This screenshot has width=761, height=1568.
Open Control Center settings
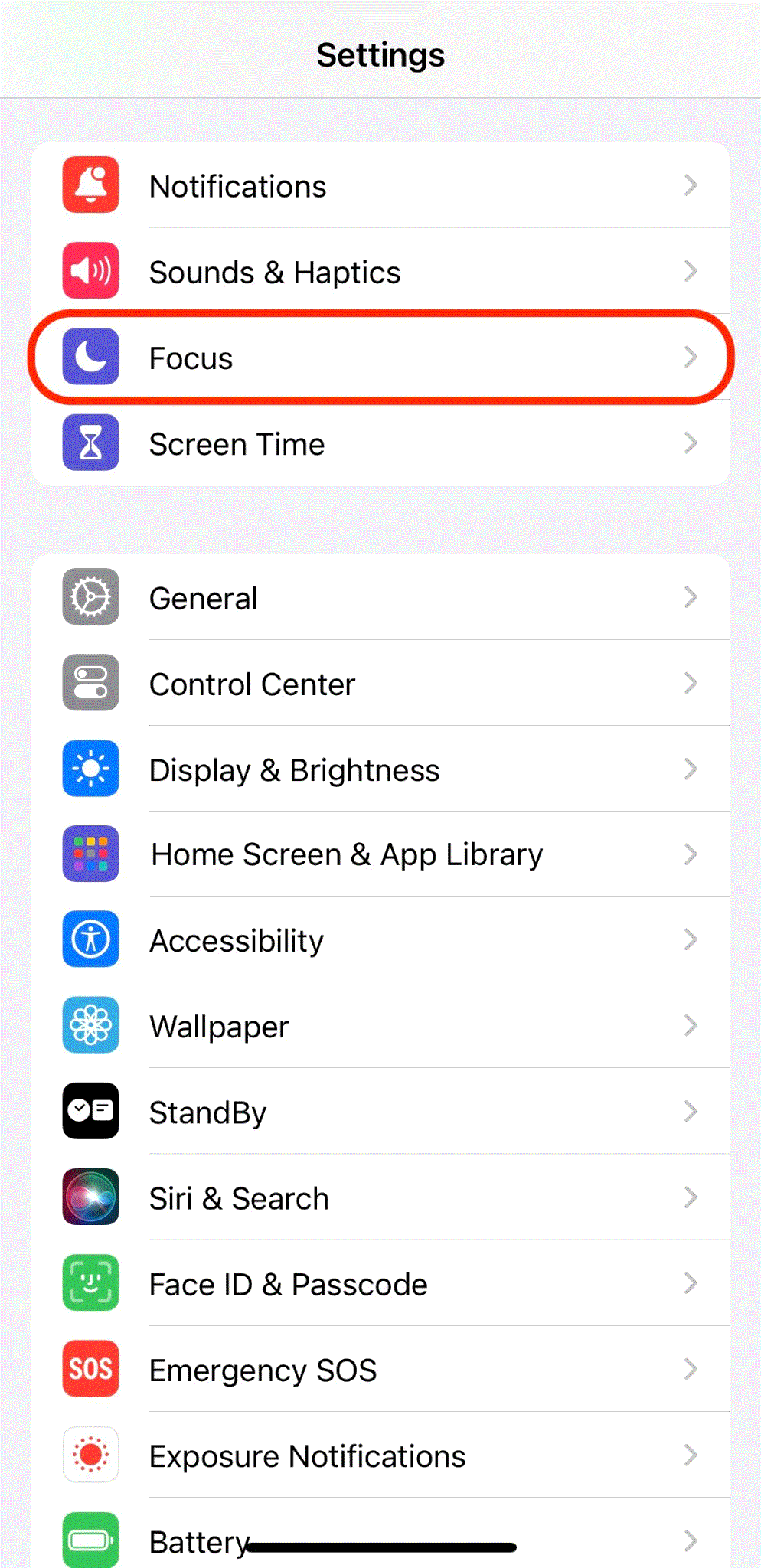click(x=380, y=684)
